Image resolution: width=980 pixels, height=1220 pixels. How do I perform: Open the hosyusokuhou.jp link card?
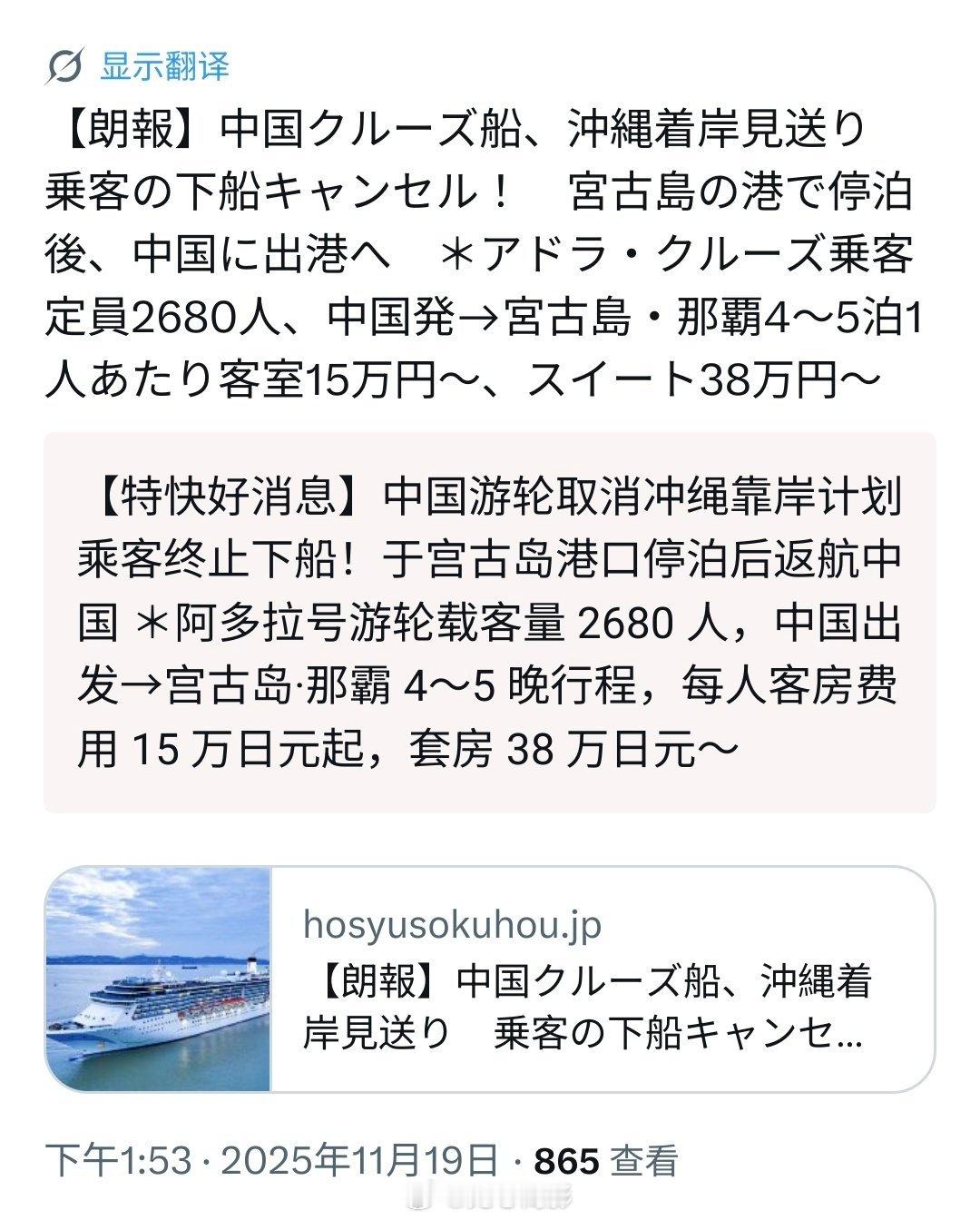click(x=490, y=976)
